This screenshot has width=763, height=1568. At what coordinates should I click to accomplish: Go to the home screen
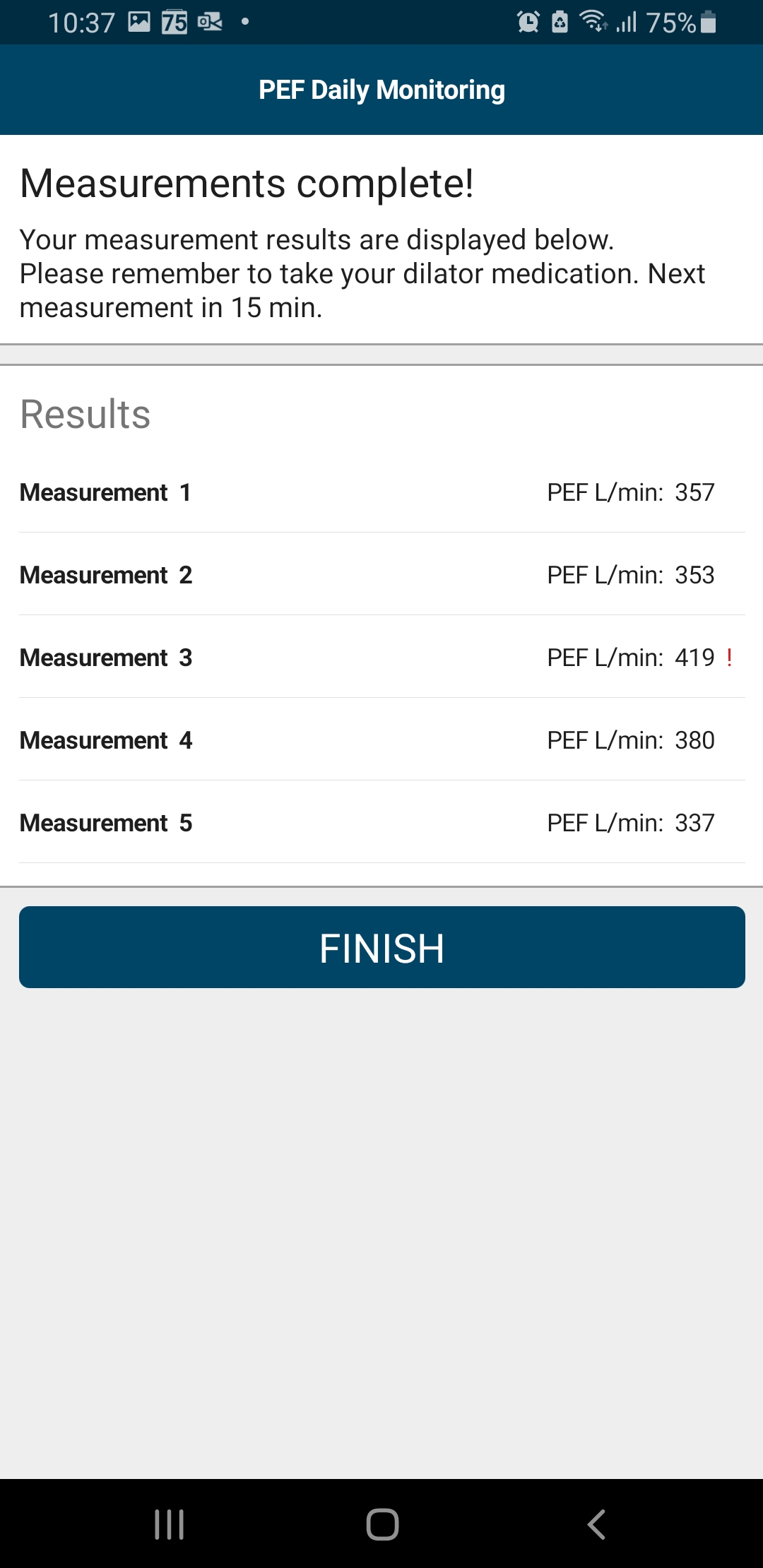382,1524
